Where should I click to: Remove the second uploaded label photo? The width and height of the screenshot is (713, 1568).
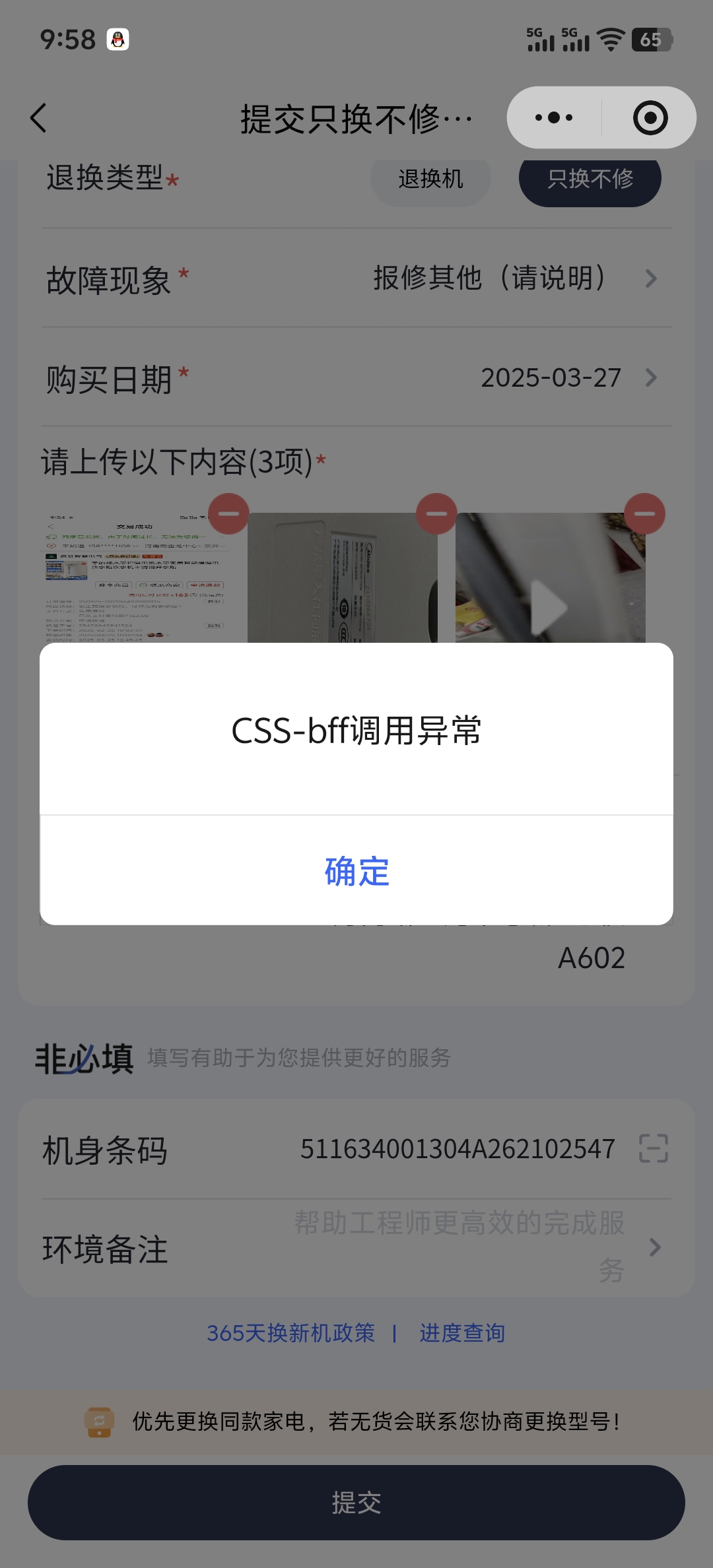pos(436,513)
